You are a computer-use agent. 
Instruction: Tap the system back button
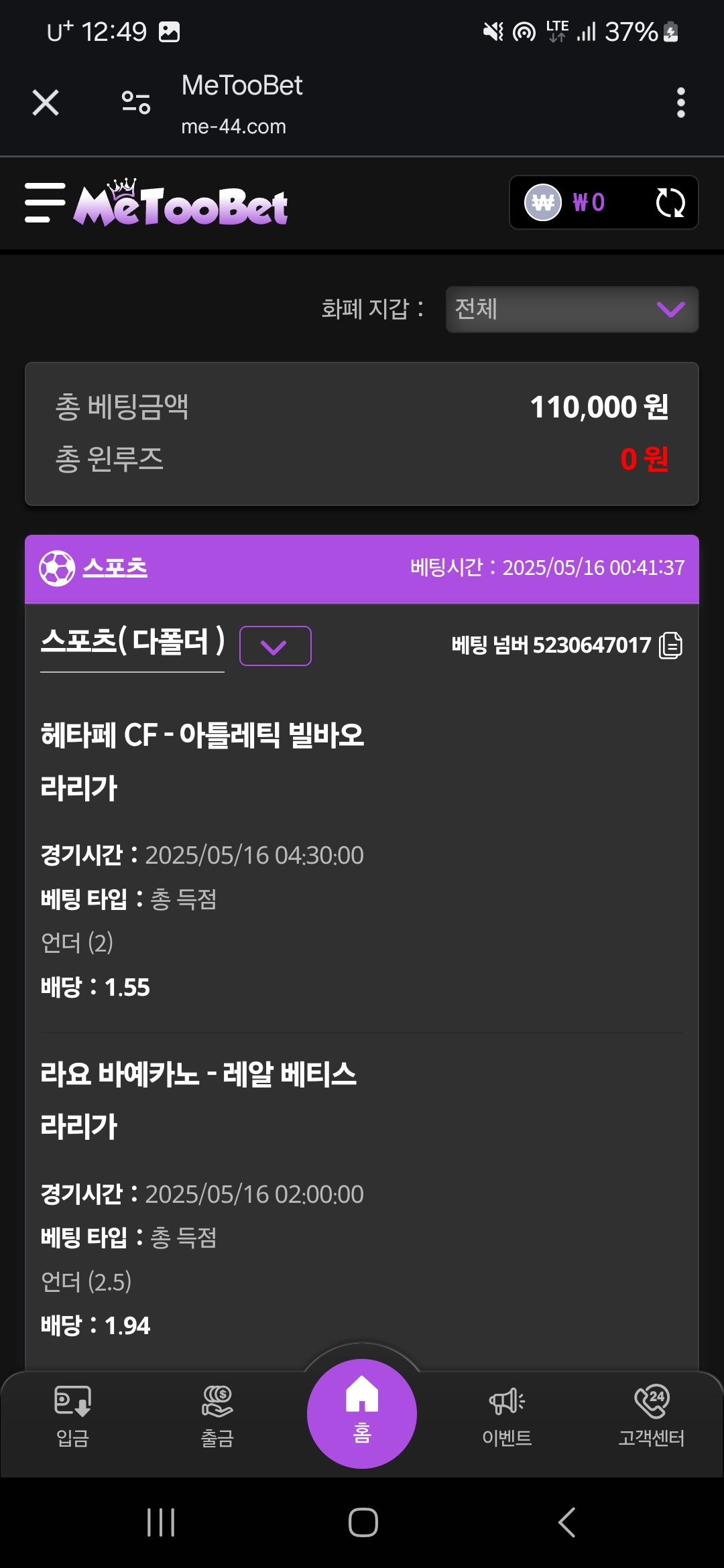(x=566, y=1522)
